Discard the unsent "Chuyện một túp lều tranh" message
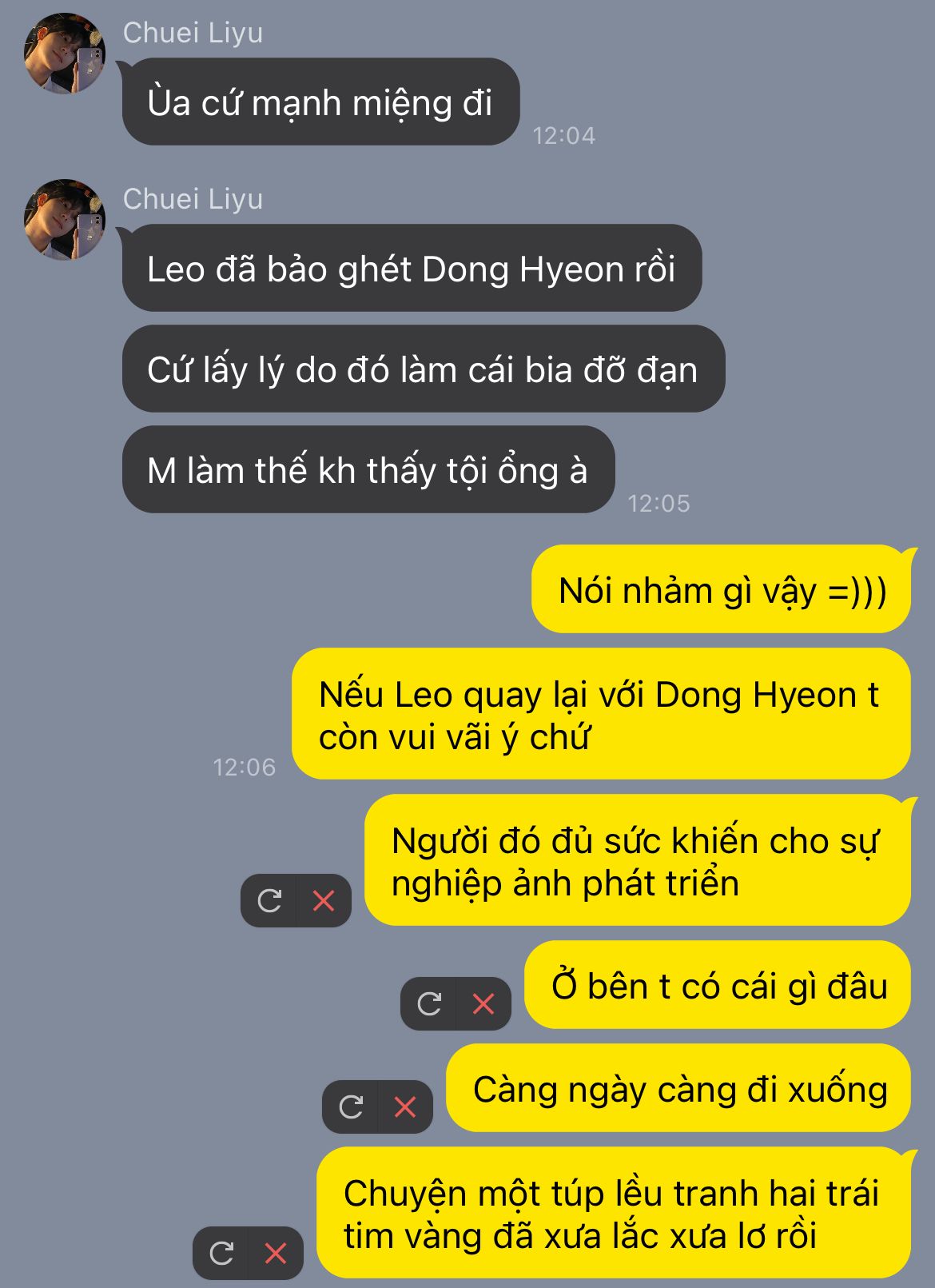The width and height of the screenshot is (935, 1288). (276, 1253)
